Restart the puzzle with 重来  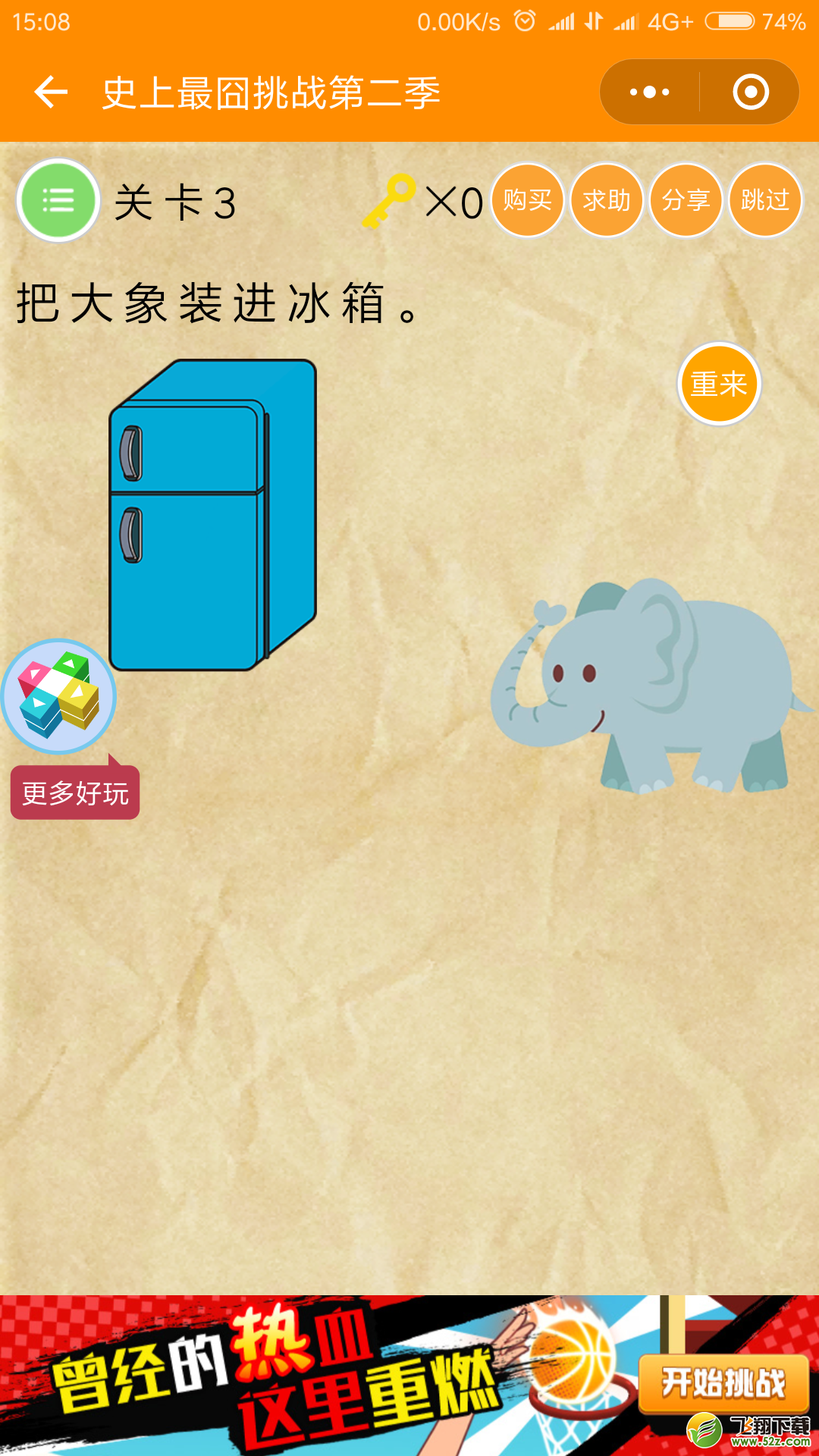[x=718, y=384]
